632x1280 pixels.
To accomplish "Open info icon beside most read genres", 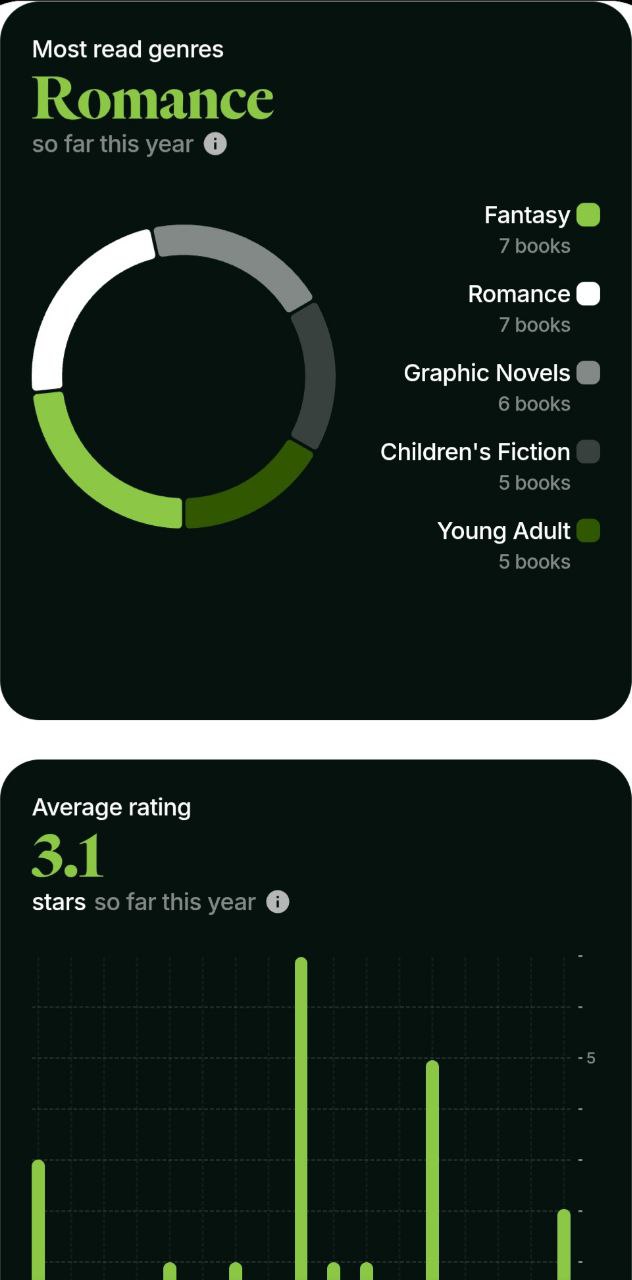I will click(215, 144).
